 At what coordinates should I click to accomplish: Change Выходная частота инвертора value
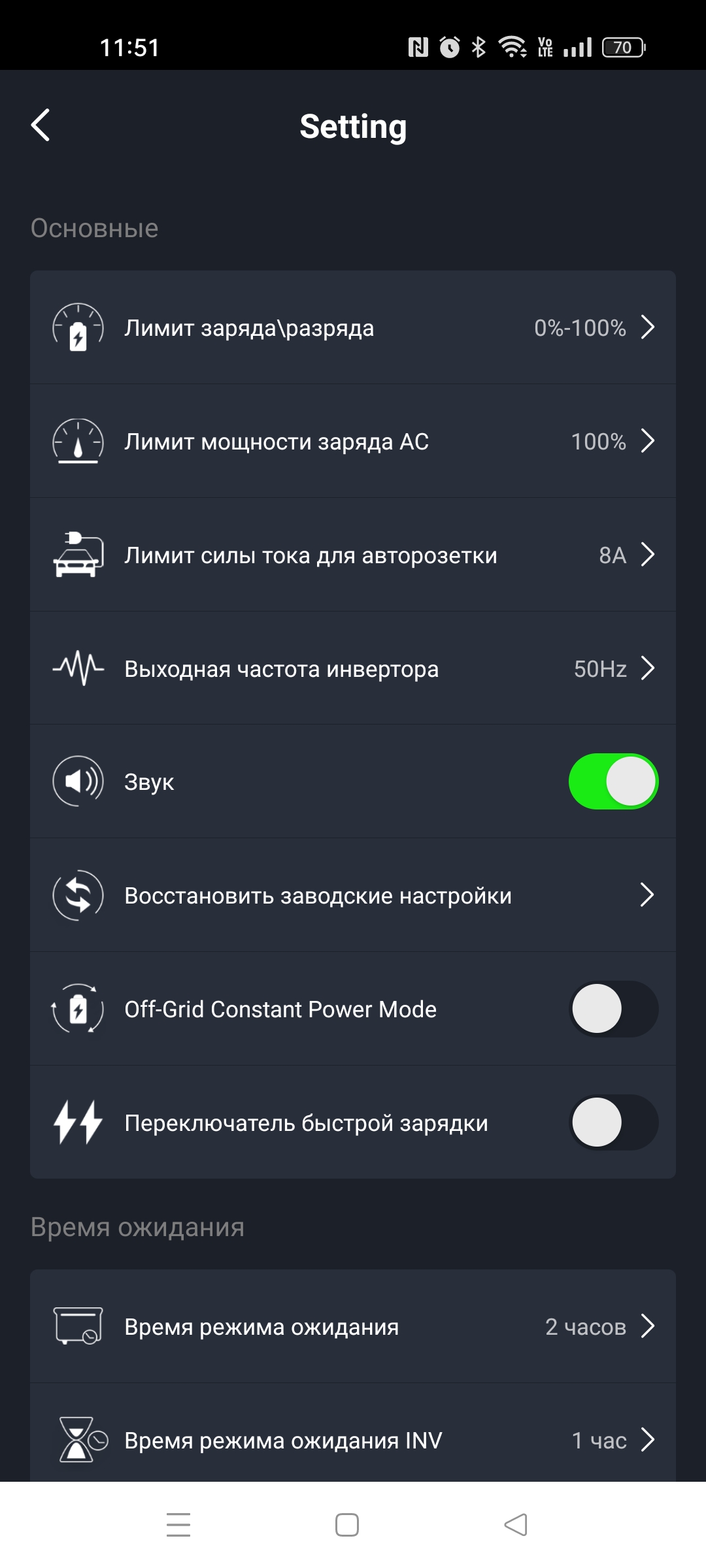[353, 668]
